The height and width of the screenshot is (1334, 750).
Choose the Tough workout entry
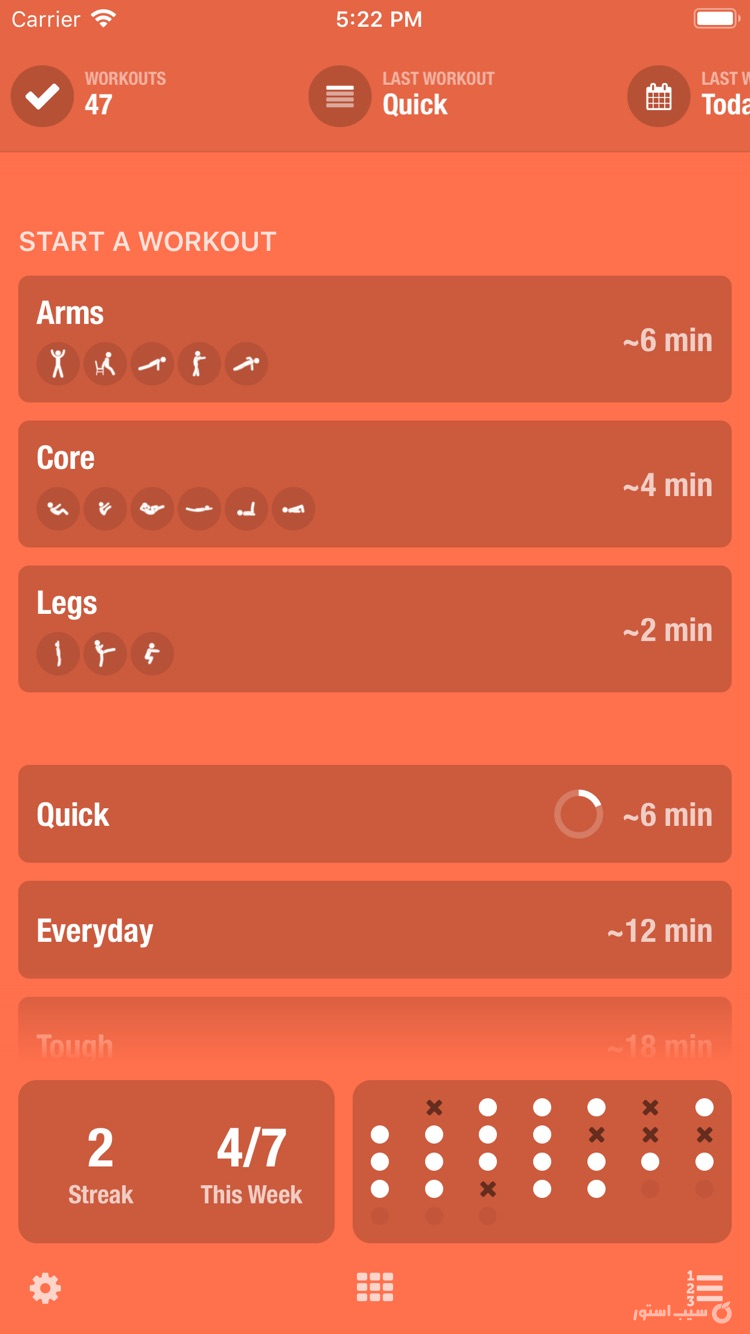(x=375, y=1040)
